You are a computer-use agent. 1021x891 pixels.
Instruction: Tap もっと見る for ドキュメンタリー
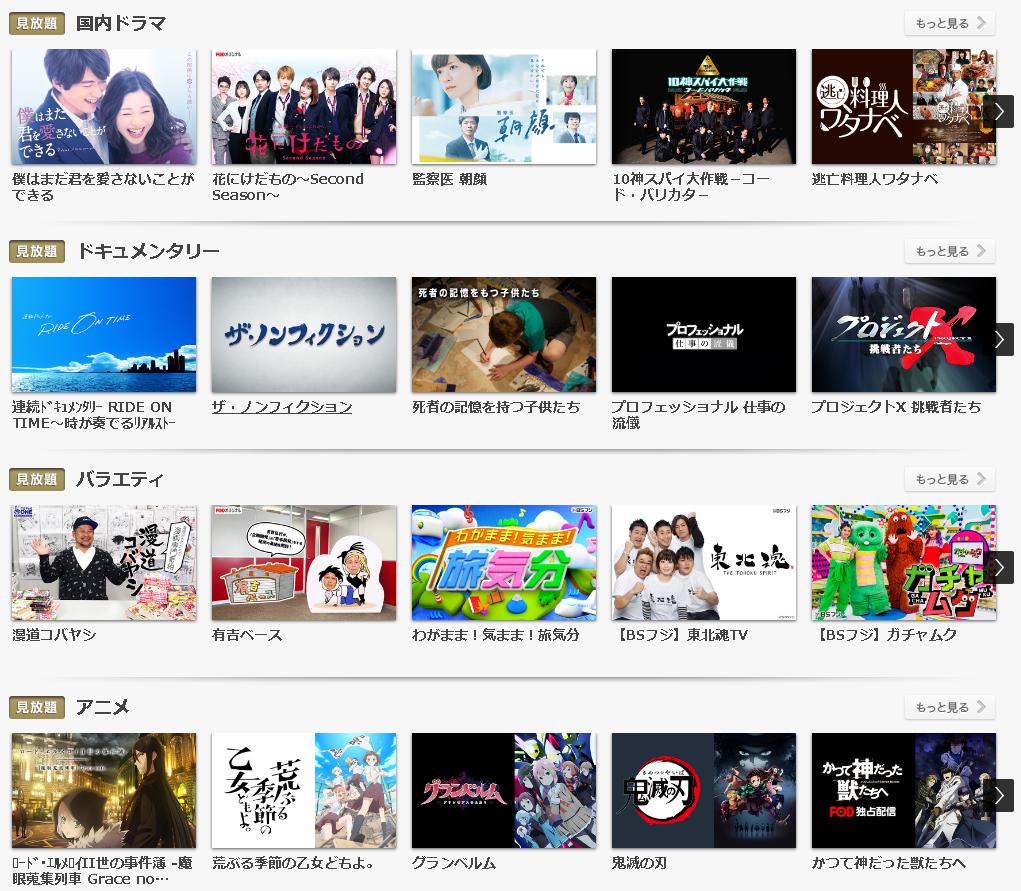[x=949, y=251]
